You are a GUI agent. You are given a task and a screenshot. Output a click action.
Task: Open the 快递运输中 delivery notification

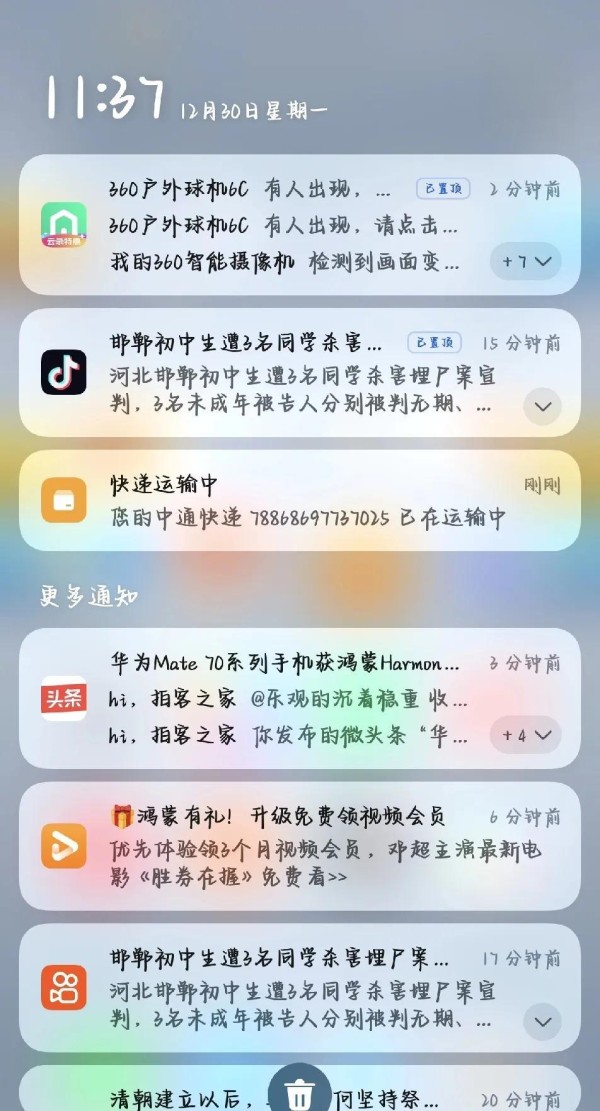point(300,500)
